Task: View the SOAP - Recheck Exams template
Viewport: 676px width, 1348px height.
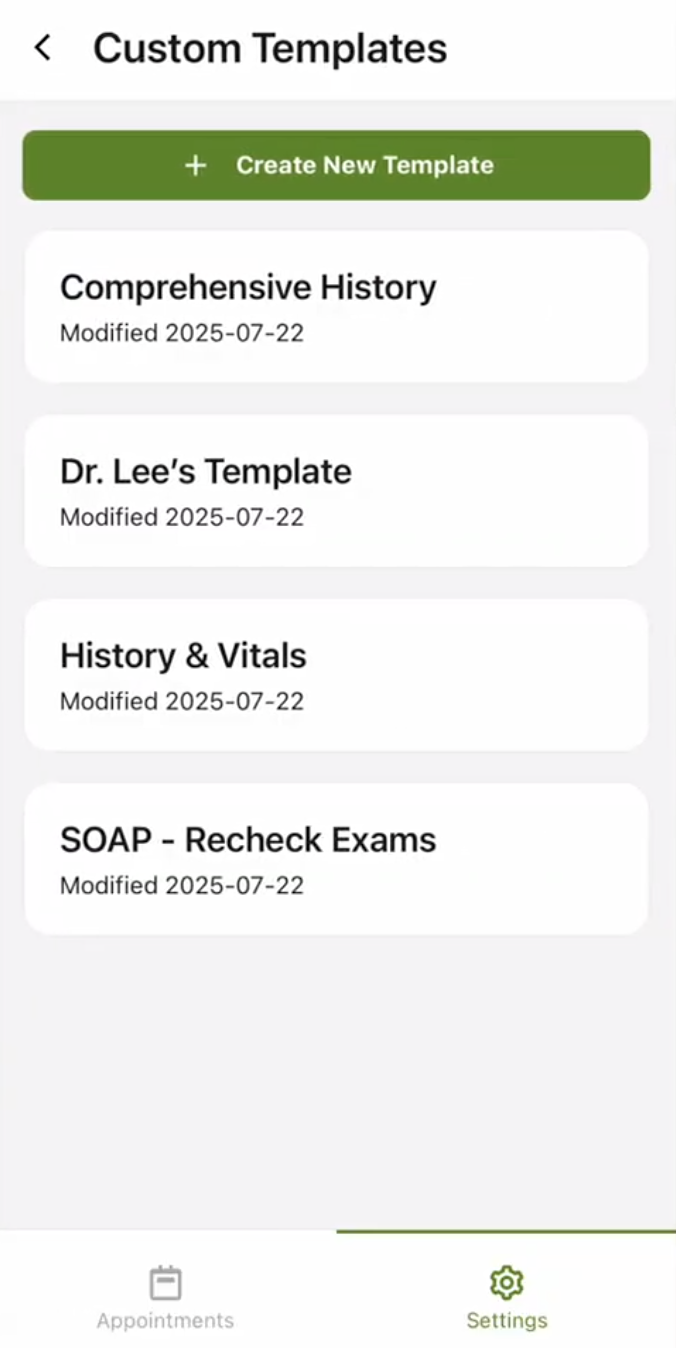Action: click(x=337, y=858)
